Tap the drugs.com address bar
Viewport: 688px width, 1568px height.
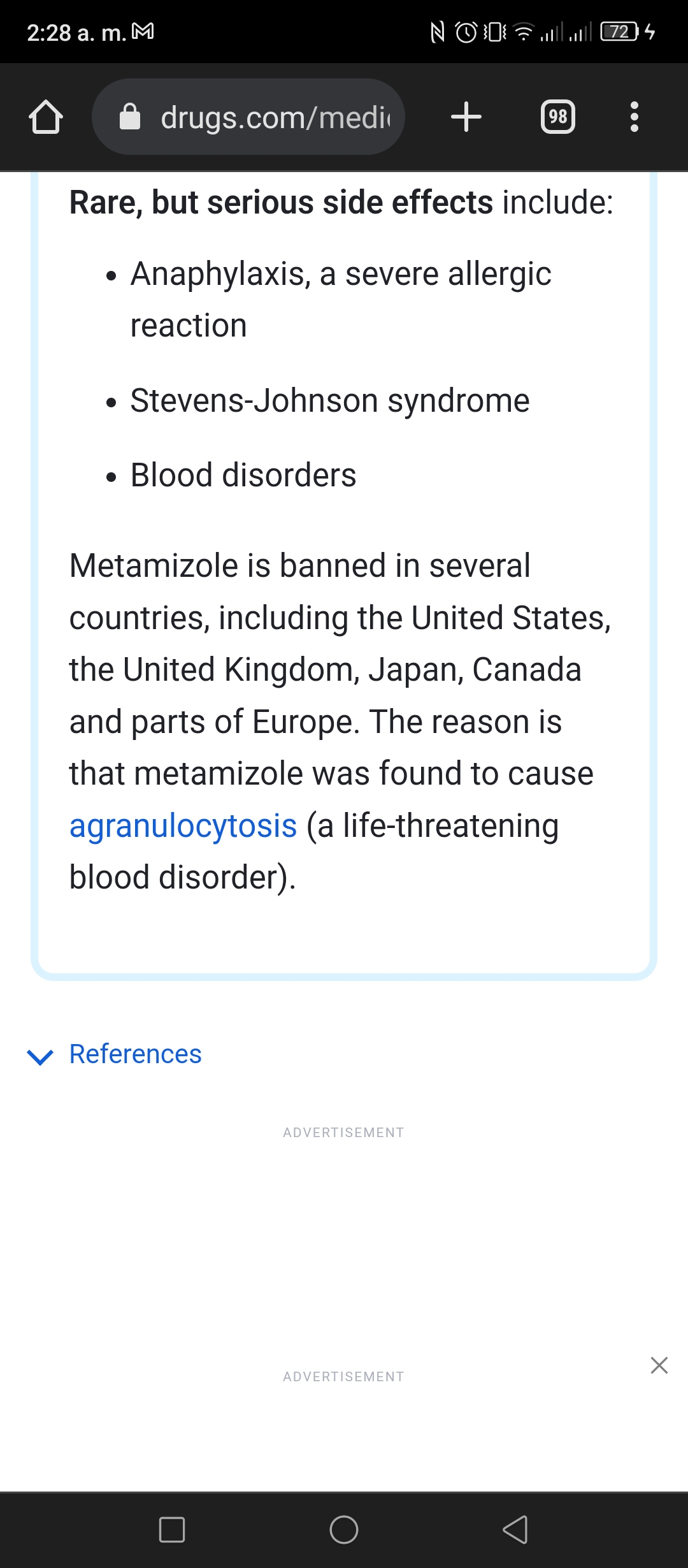pyautogui.click(x=248, y=117)
